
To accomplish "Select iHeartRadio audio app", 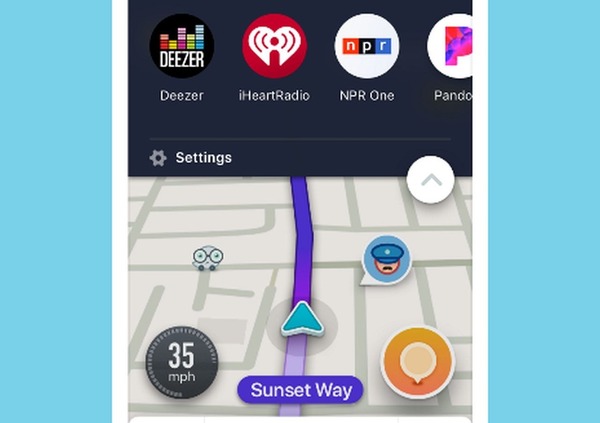I will click(274, 47).
